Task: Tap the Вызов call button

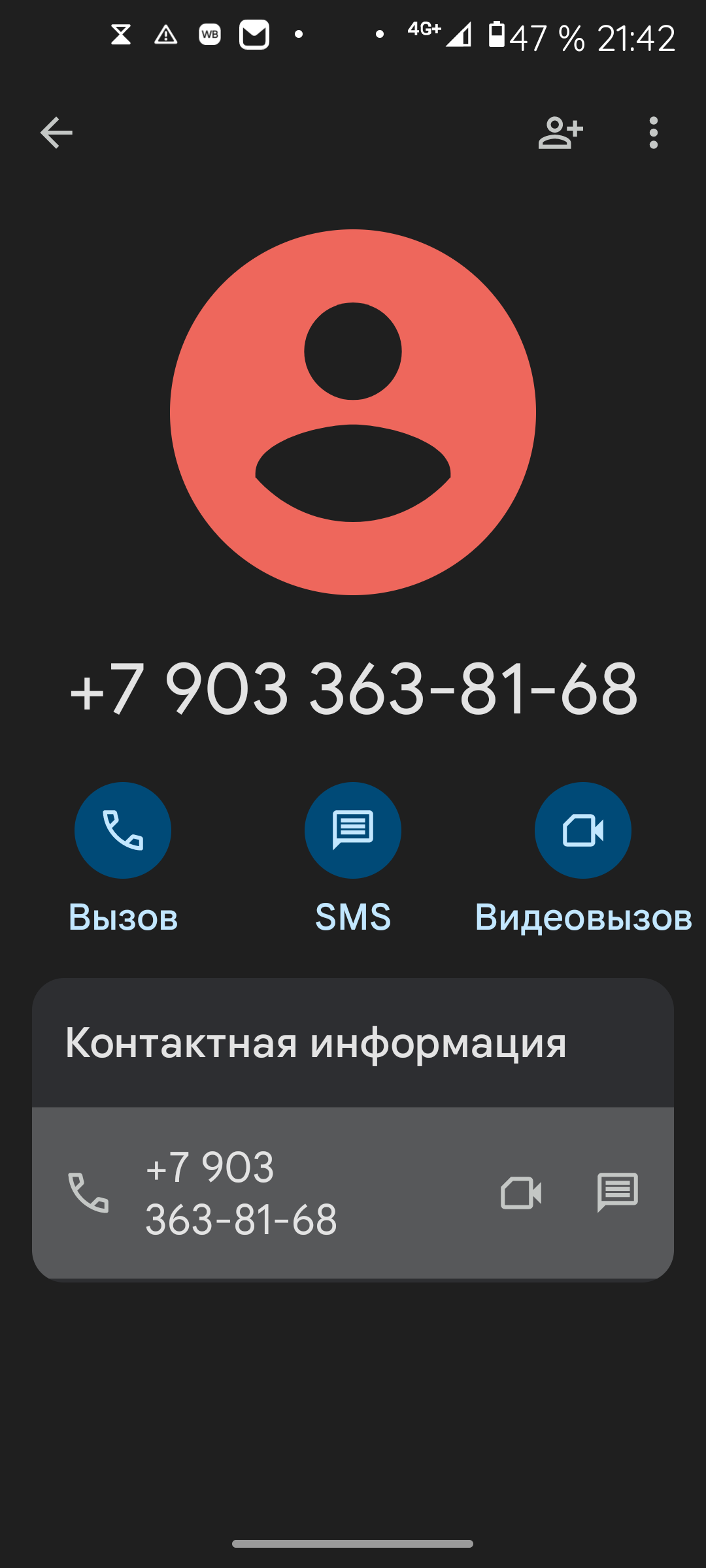Action: click(123, 830)
